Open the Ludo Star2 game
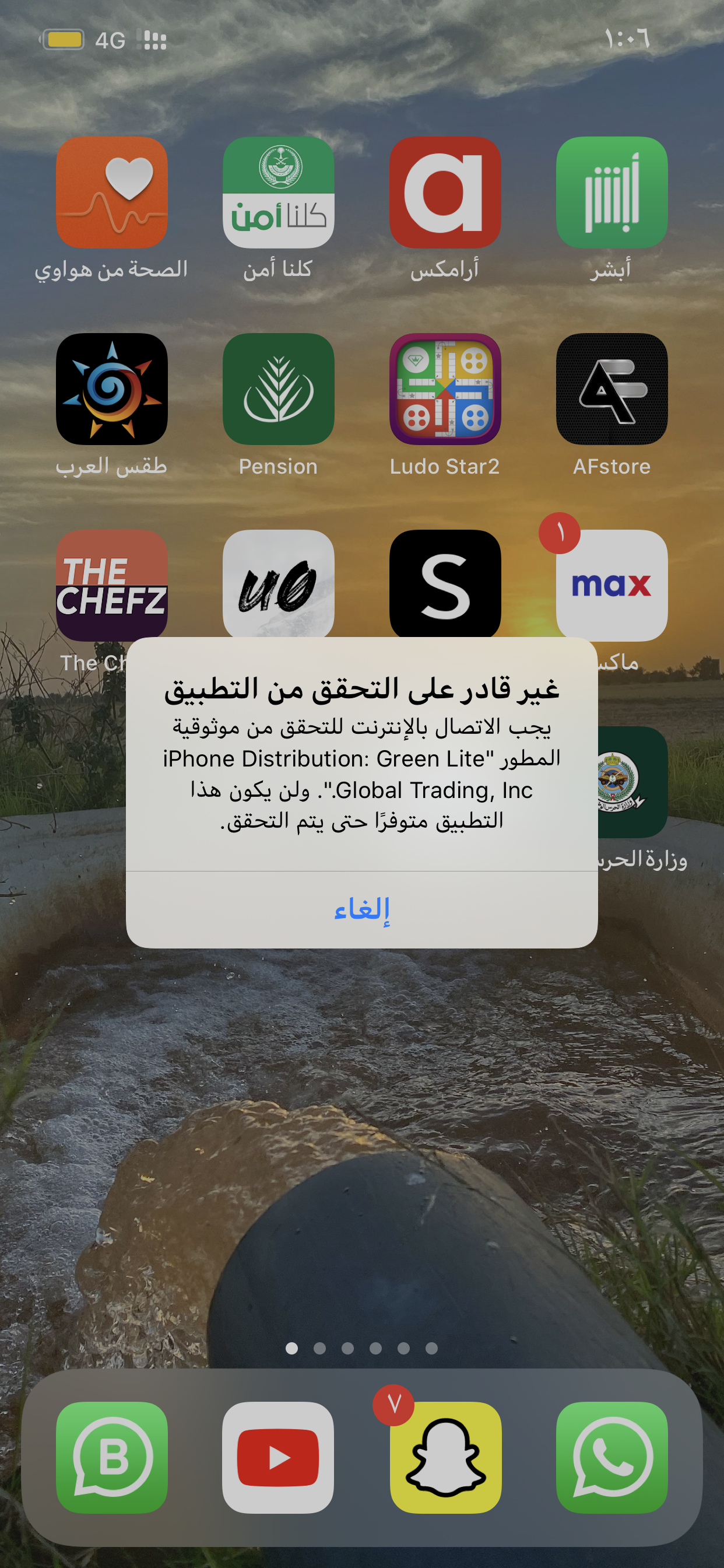Viewport: 724px width, 1568px height. coord(445,389)
